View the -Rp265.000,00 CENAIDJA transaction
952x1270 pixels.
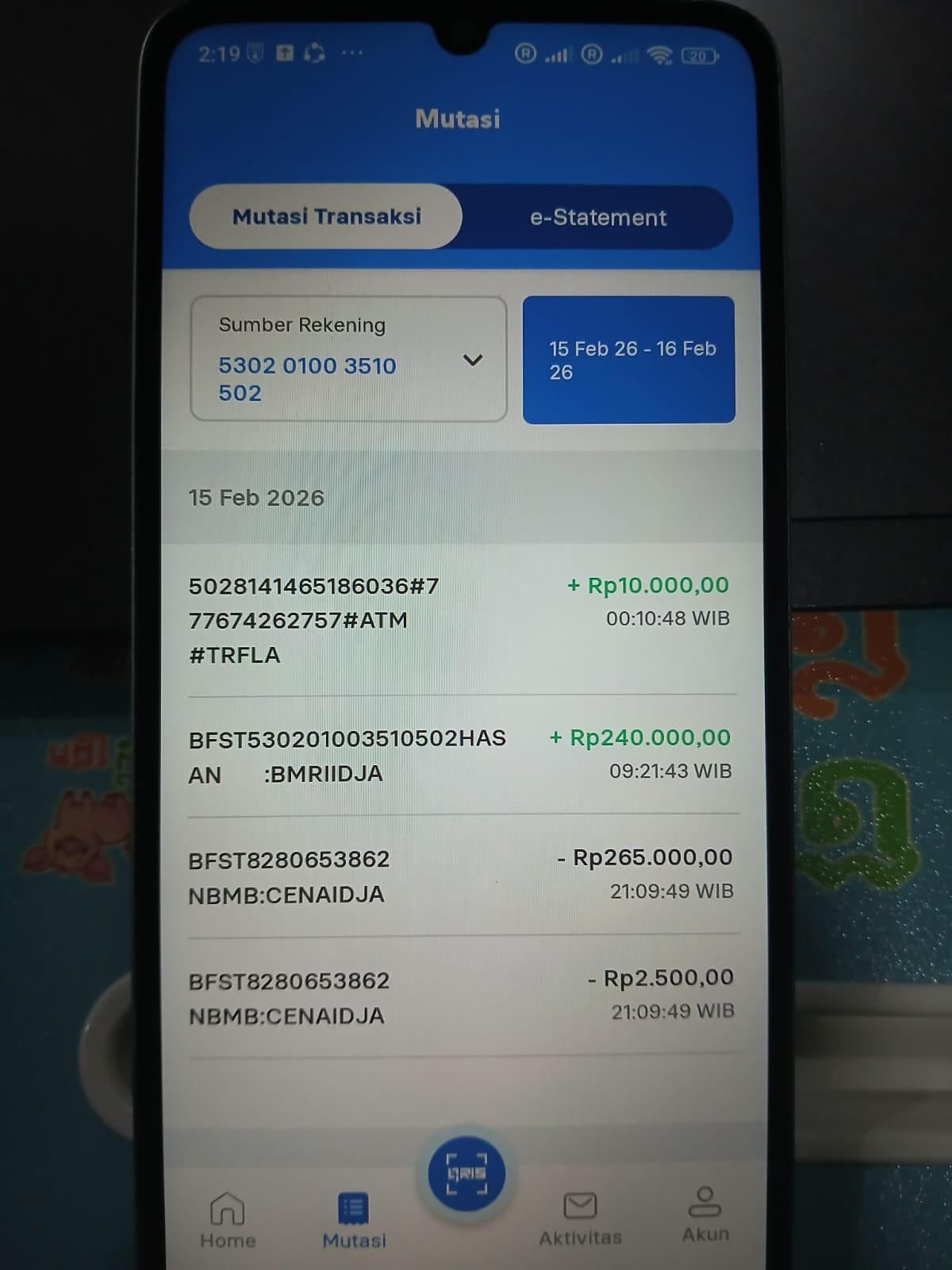point(461,876)
